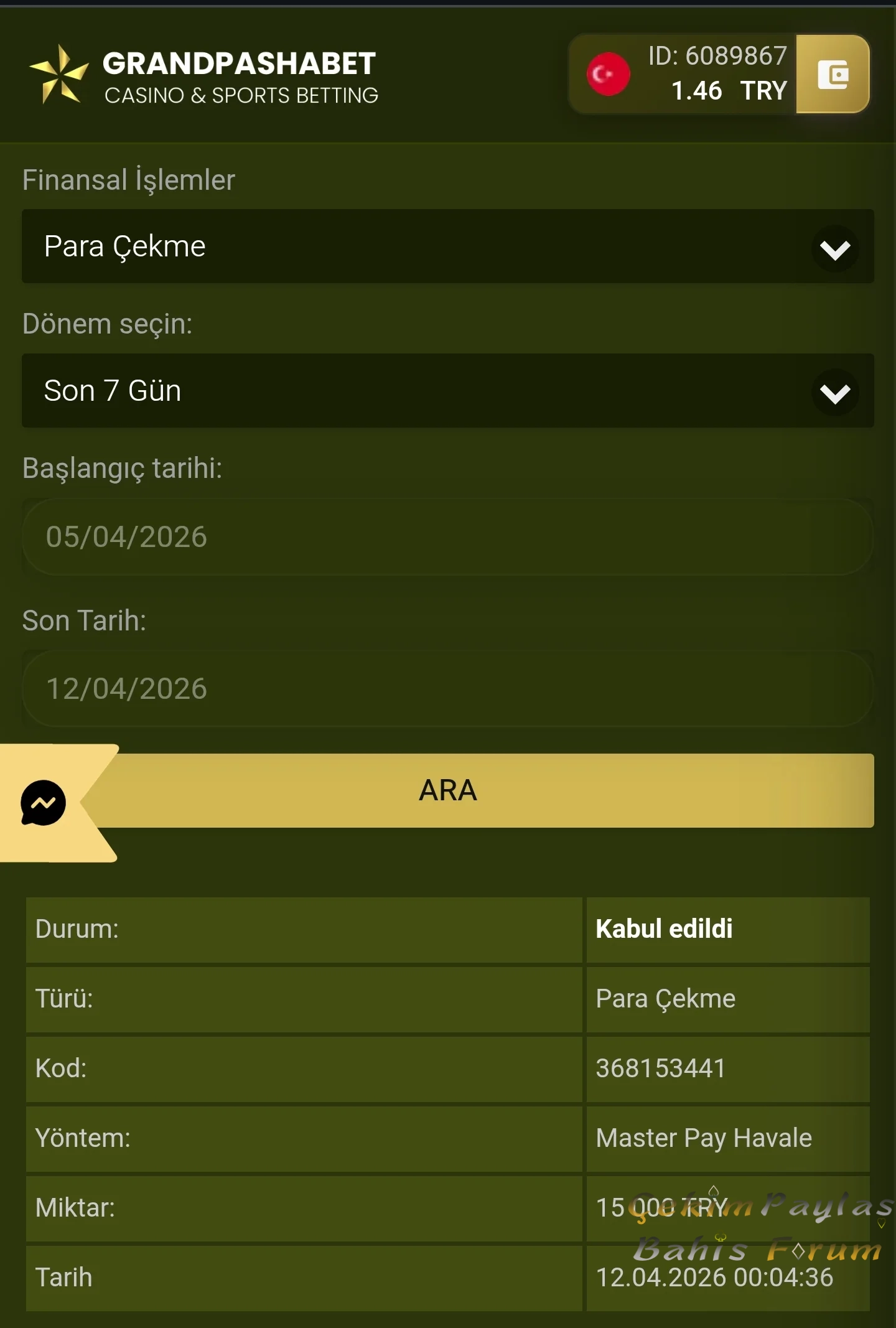This screenshot has height=1328, width=896.
Task: Select the Başlangıç tarihi date field
Action: tap(448, 537)
